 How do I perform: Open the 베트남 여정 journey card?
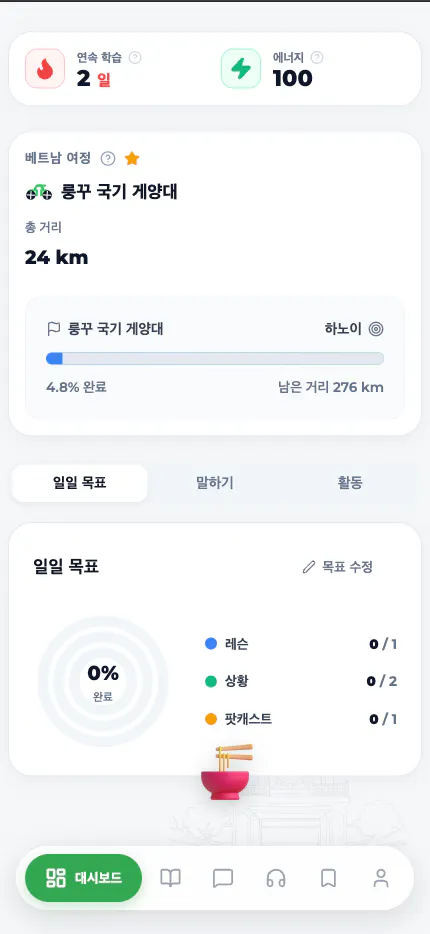point(215,284)
